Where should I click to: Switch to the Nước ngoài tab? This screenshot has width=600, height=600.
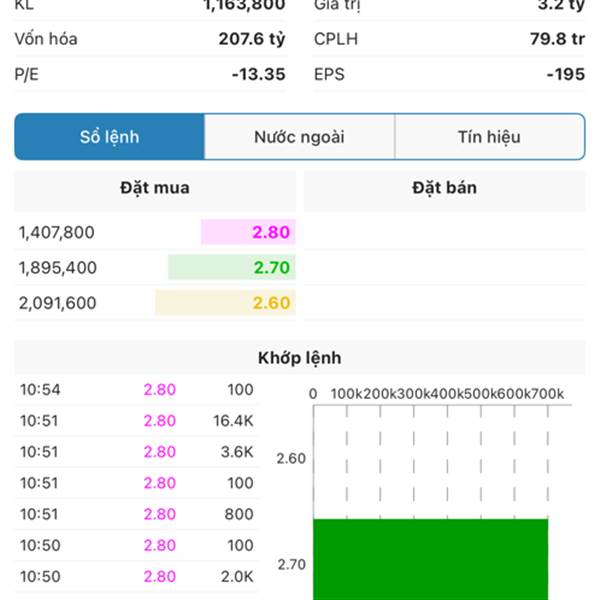[299, 137]
